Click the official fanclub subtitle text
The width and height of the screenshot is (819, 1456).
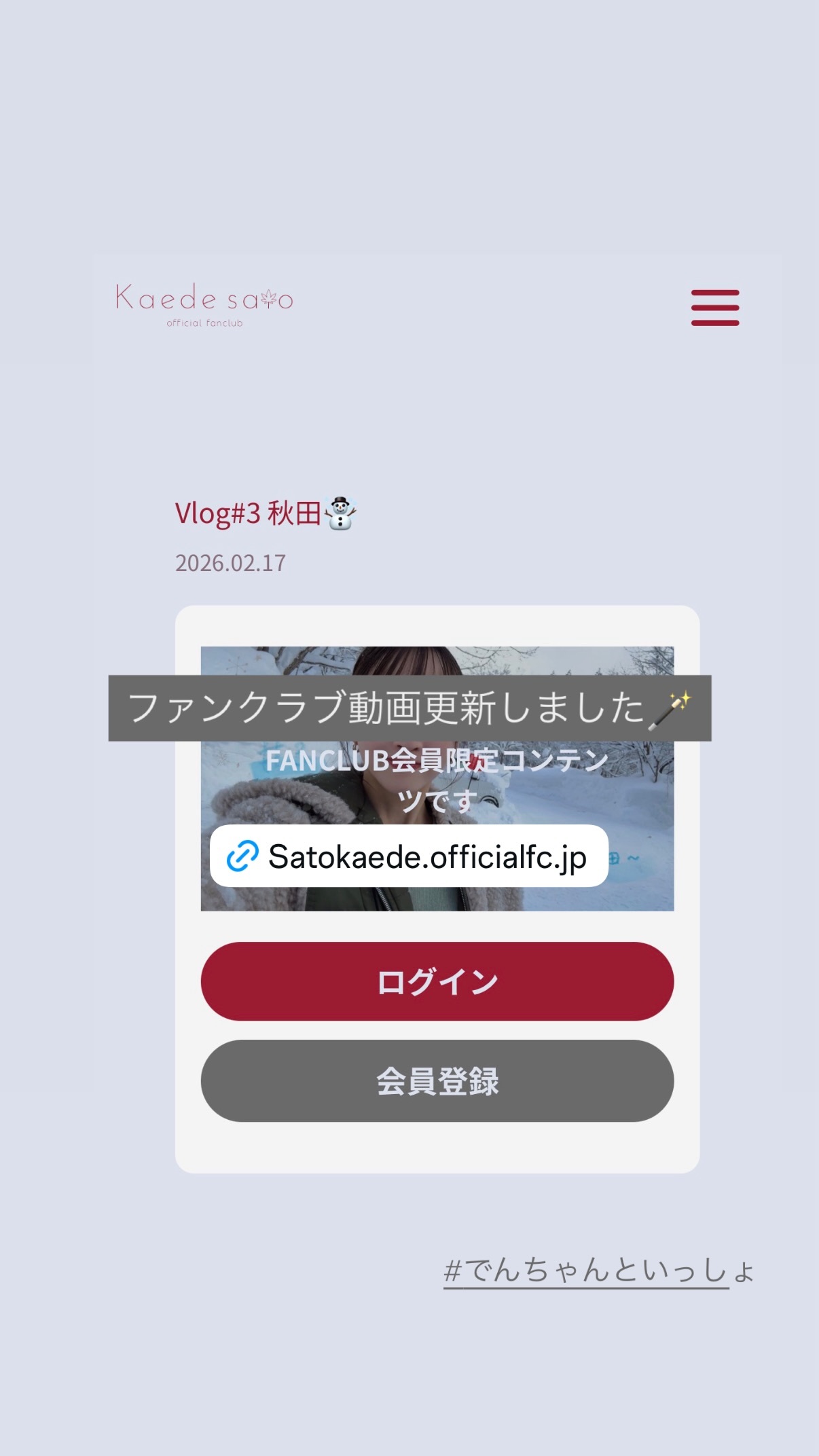206,323
